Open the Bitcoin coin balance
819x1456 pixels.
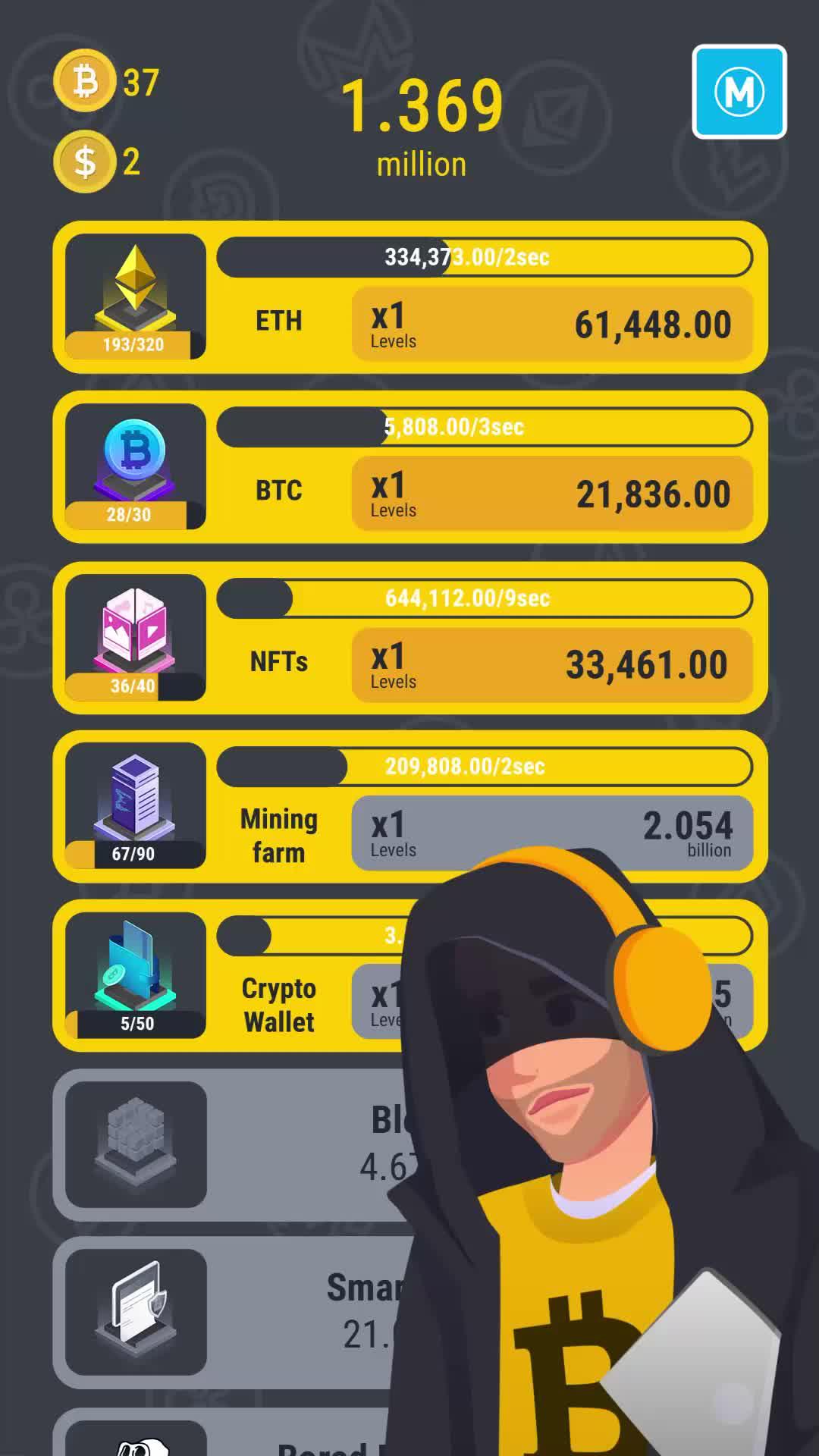(86, 80)
